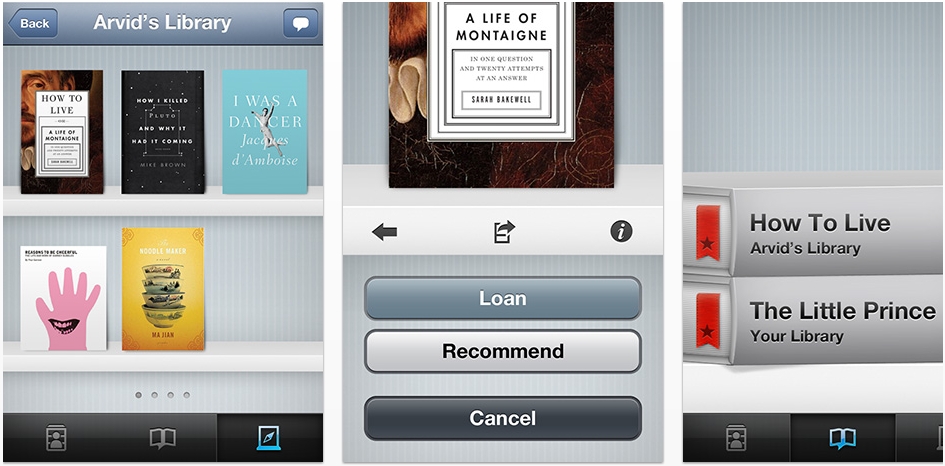Share the A Life of Montaigne book
Screen dimensions: 945x466
[x=503, y=232]
